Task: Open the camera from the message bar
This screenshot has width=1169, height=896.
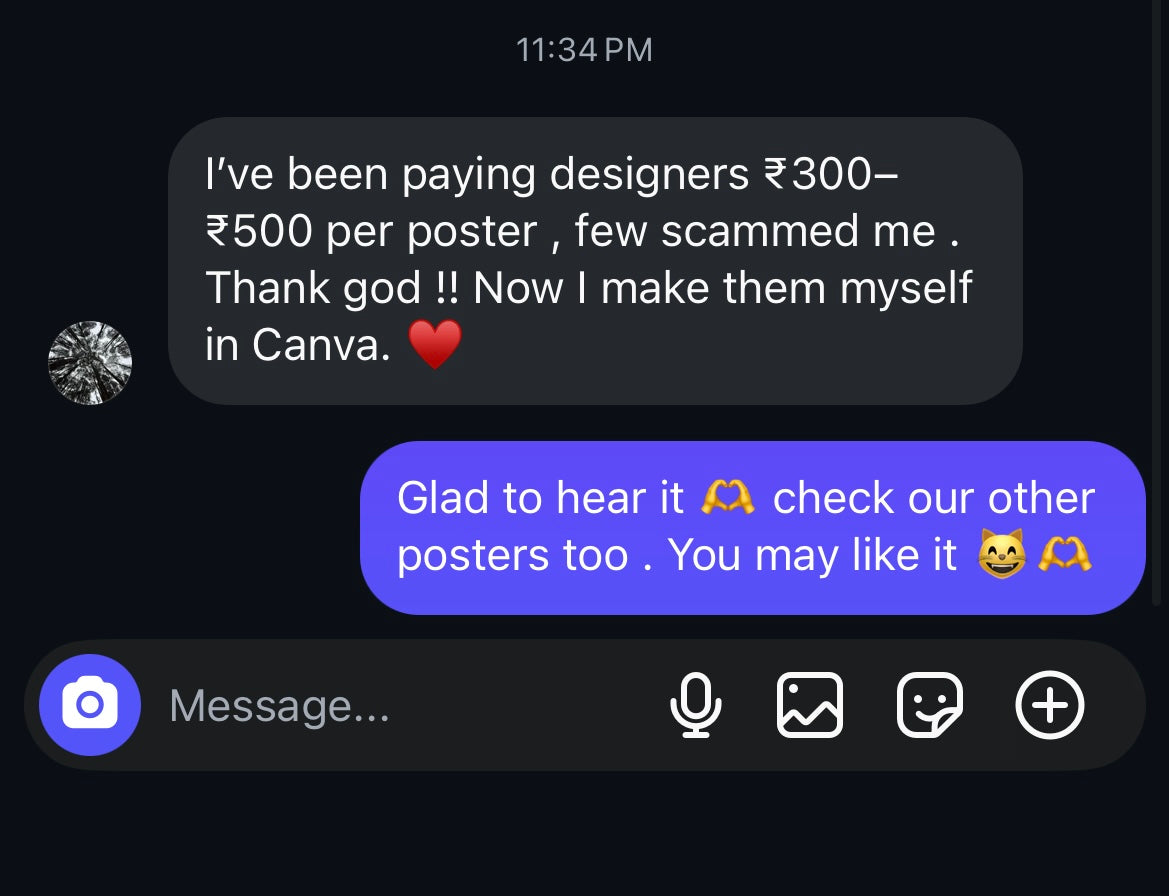Action: point(90,705)
